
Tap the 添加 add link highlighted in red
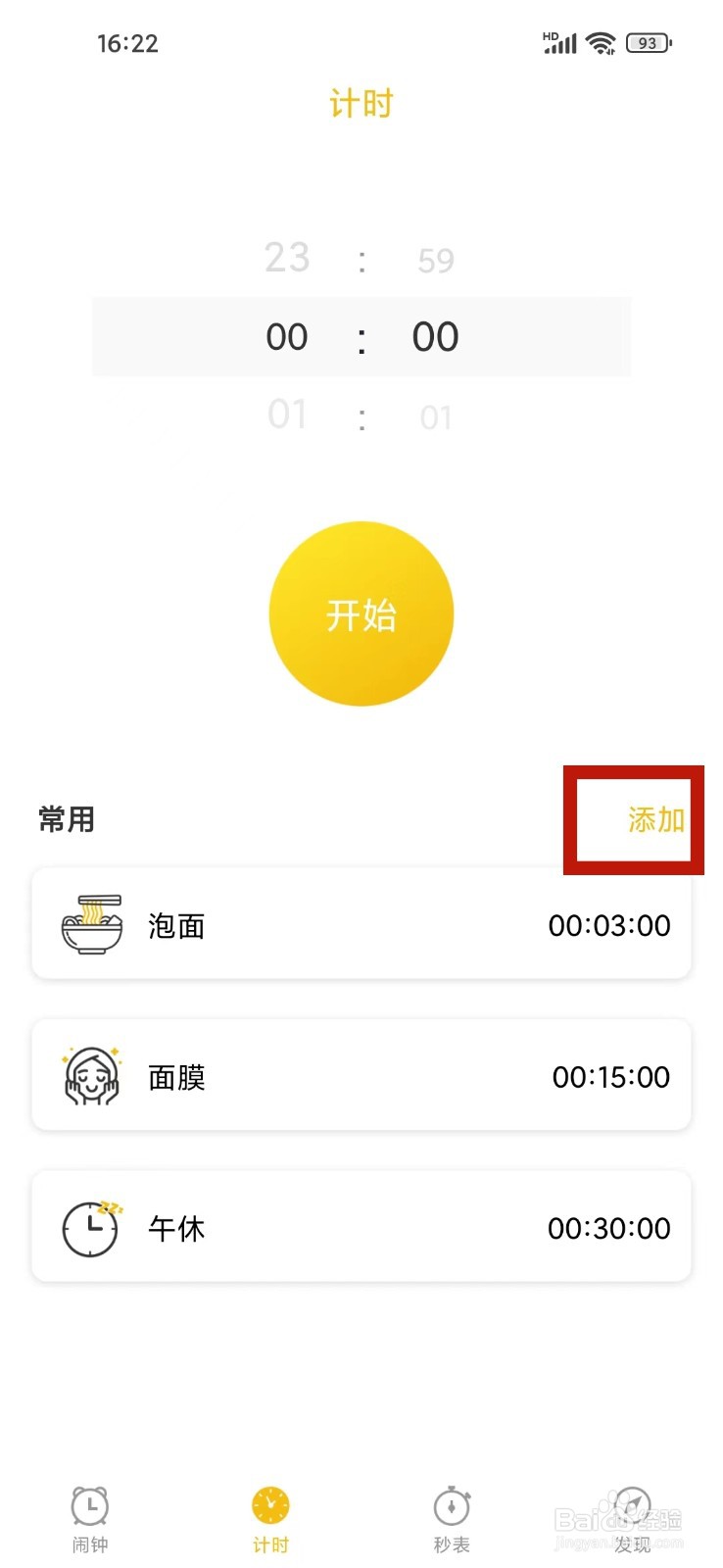(654, 820)
